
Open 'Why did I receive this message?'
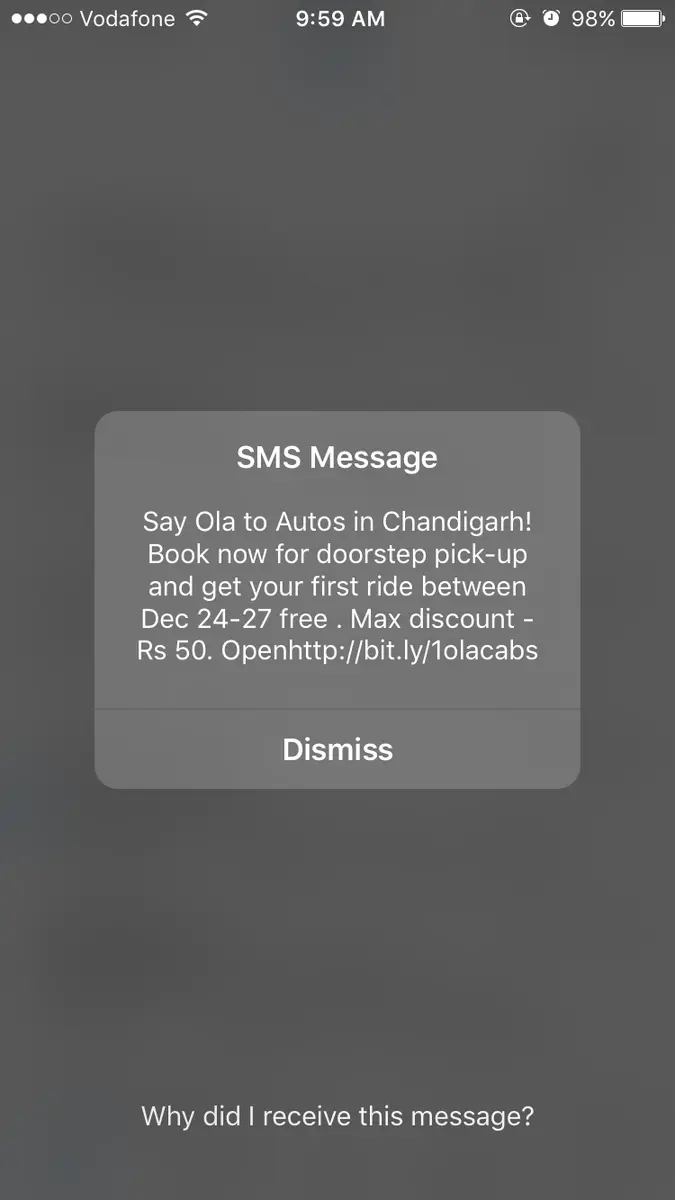(337, 1116)
